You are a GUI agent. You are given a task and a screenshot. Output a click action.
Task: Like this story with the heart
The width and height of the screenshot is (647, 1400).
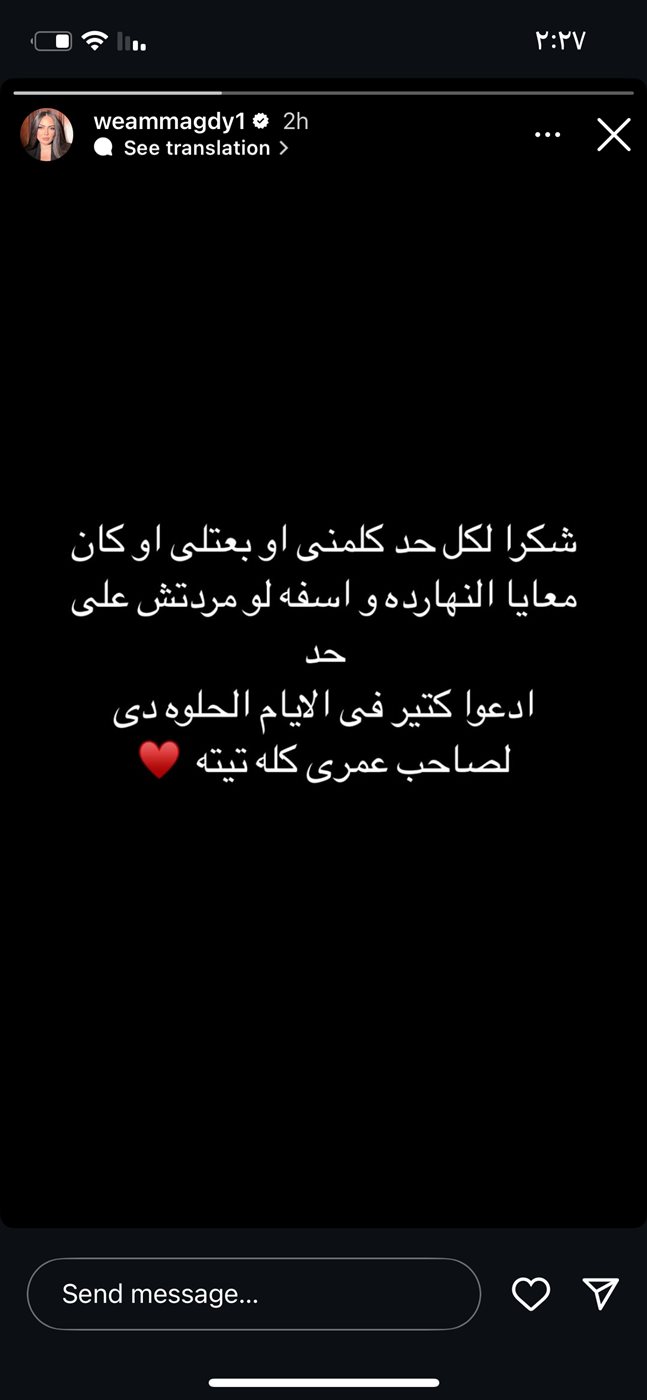(x=531, y=1294)
